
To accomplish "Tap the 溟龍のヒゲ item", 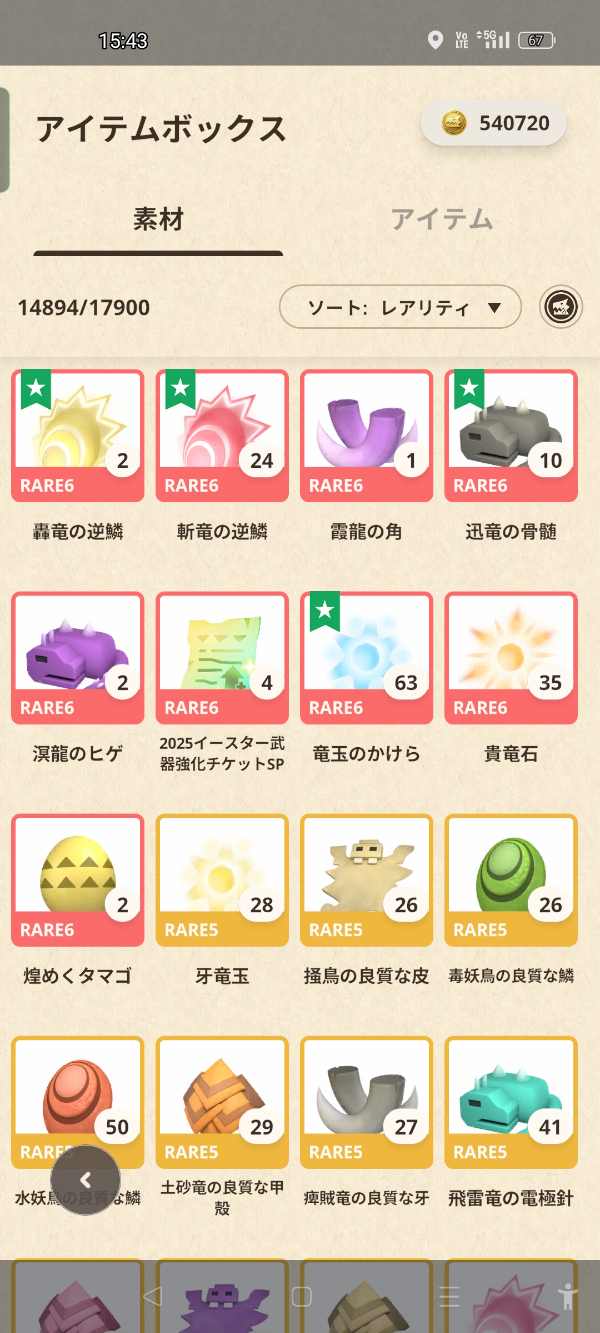I will click(78, 658).
